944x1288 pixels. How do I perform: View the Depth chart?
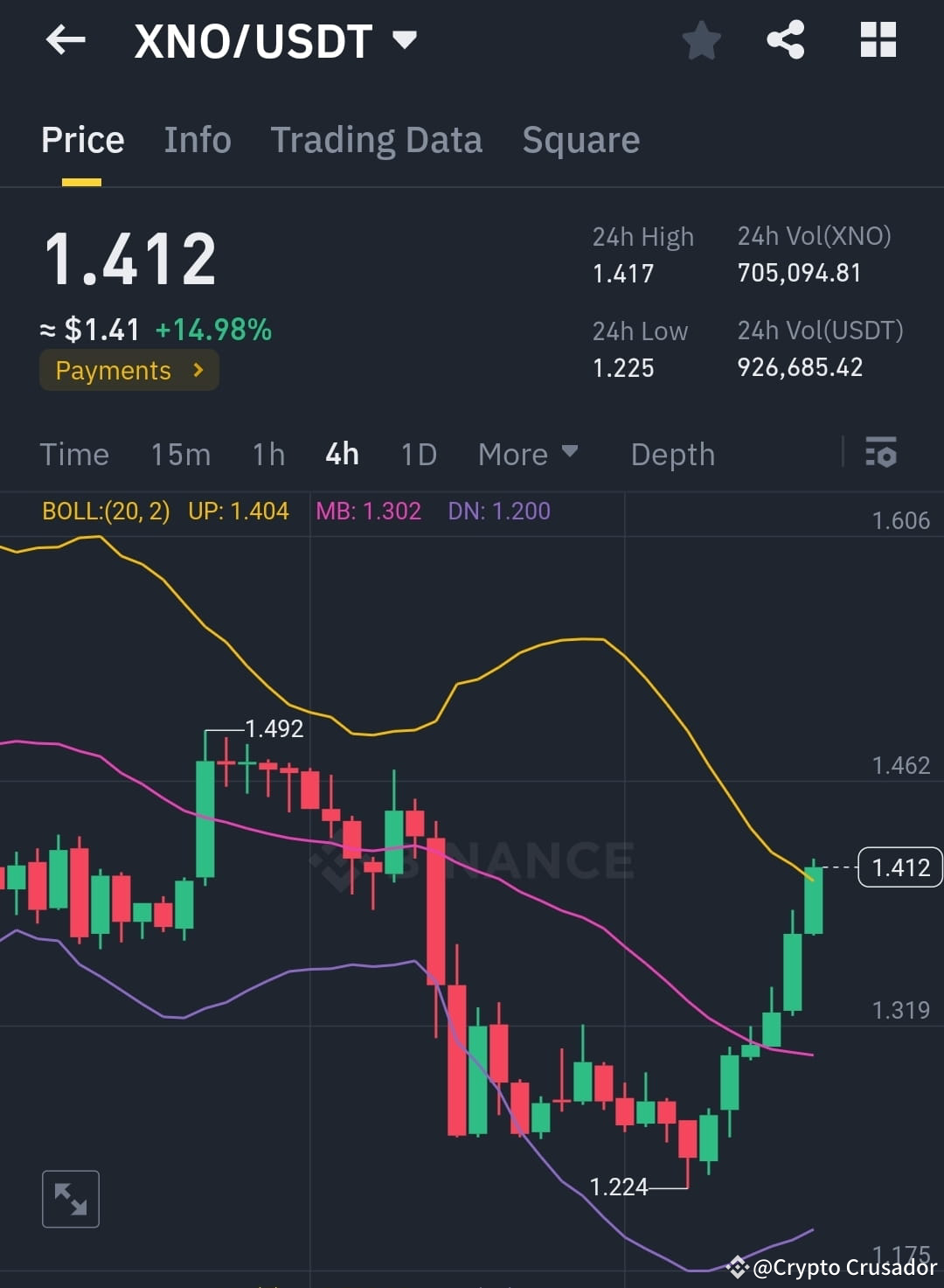(x=672, y=454)
